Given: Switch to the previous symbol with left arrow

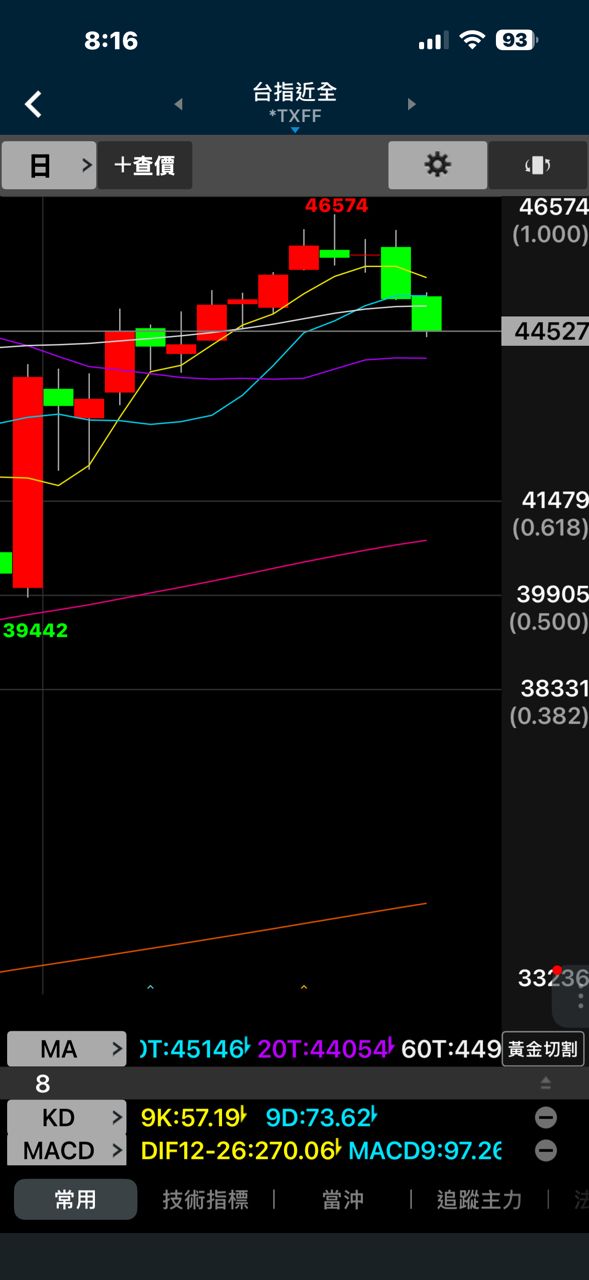Looking at the screenshot, I should [x=179, y=104].
